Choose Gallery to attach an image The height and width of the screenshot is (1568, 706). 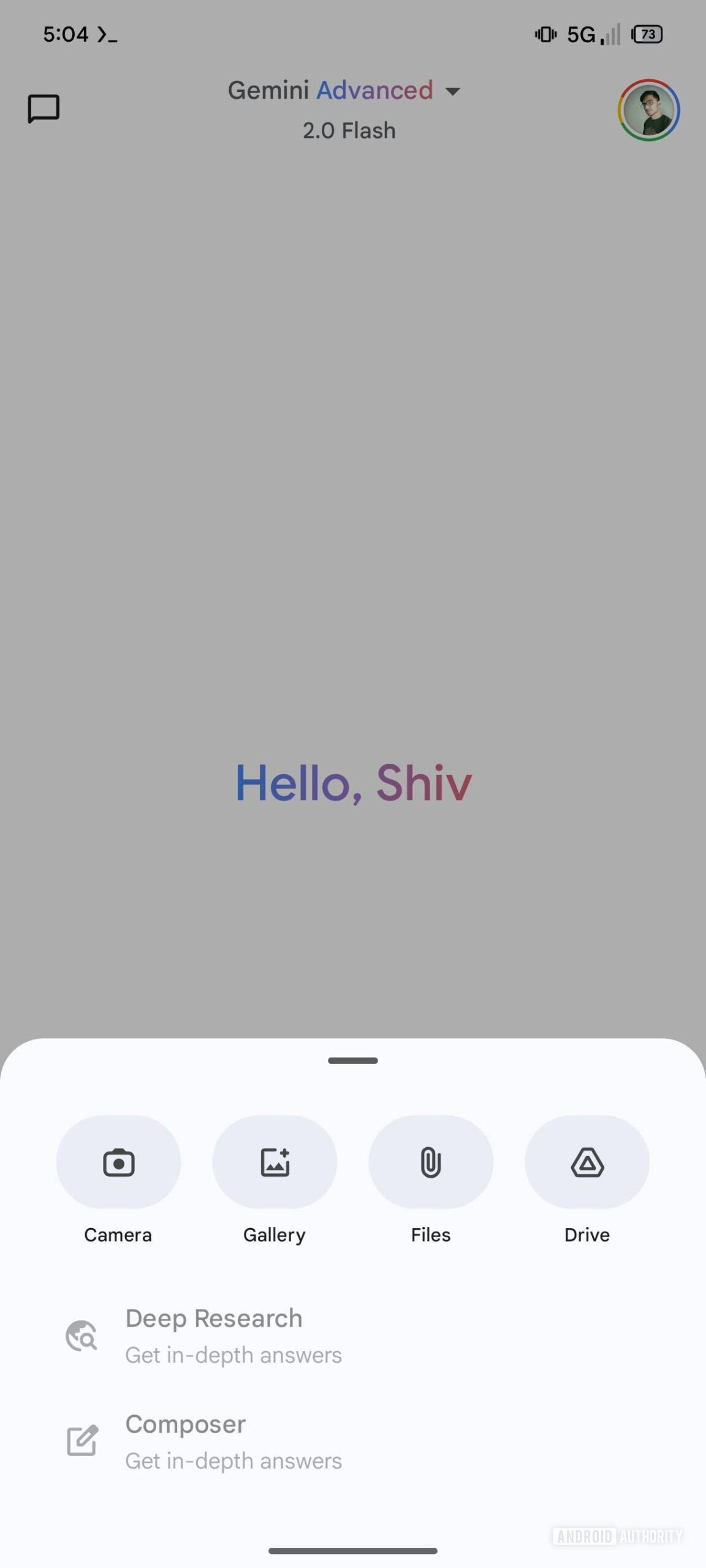(x=275, y=1162)
